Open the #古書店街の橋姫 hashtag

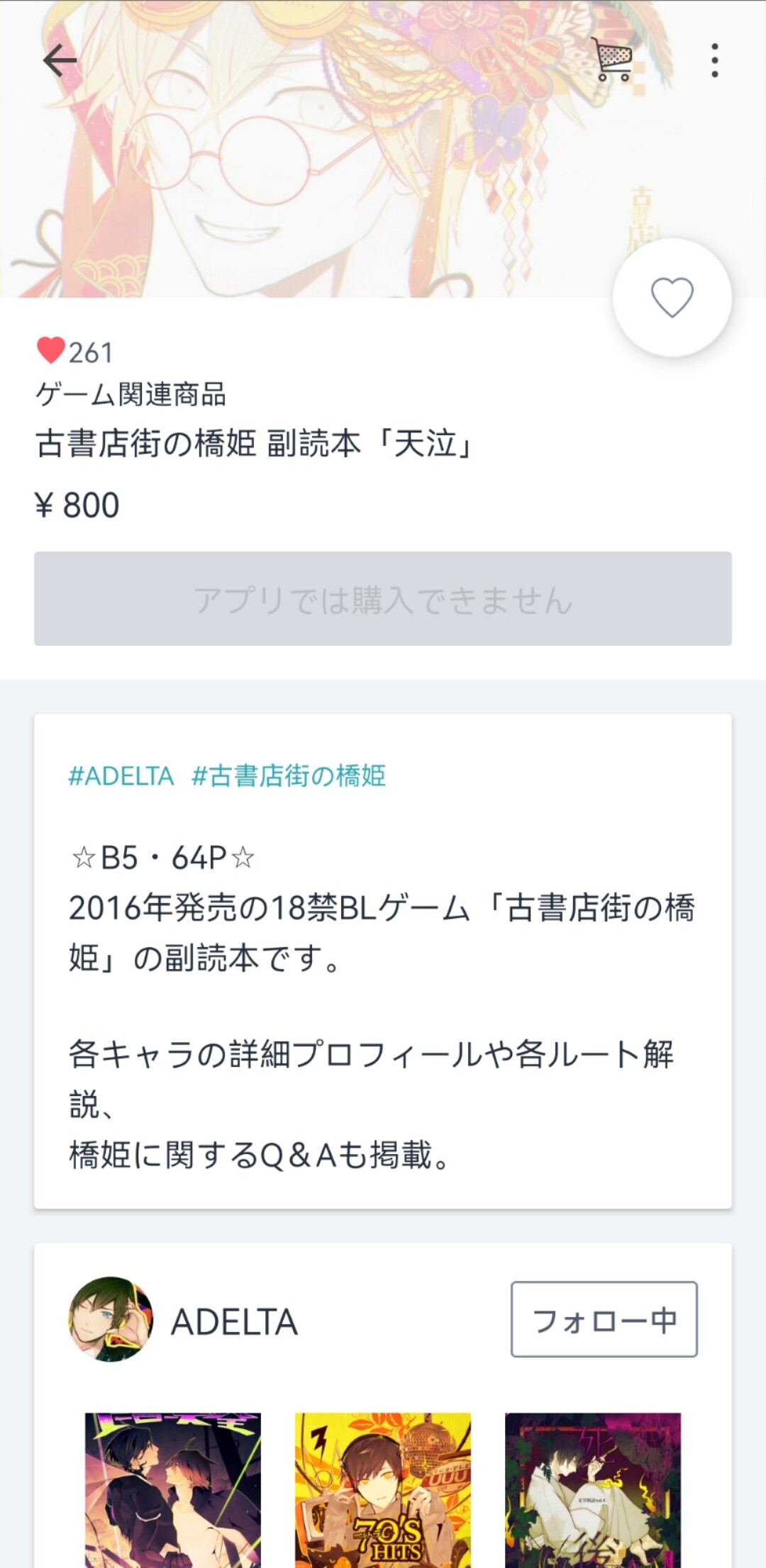point(289,776)
